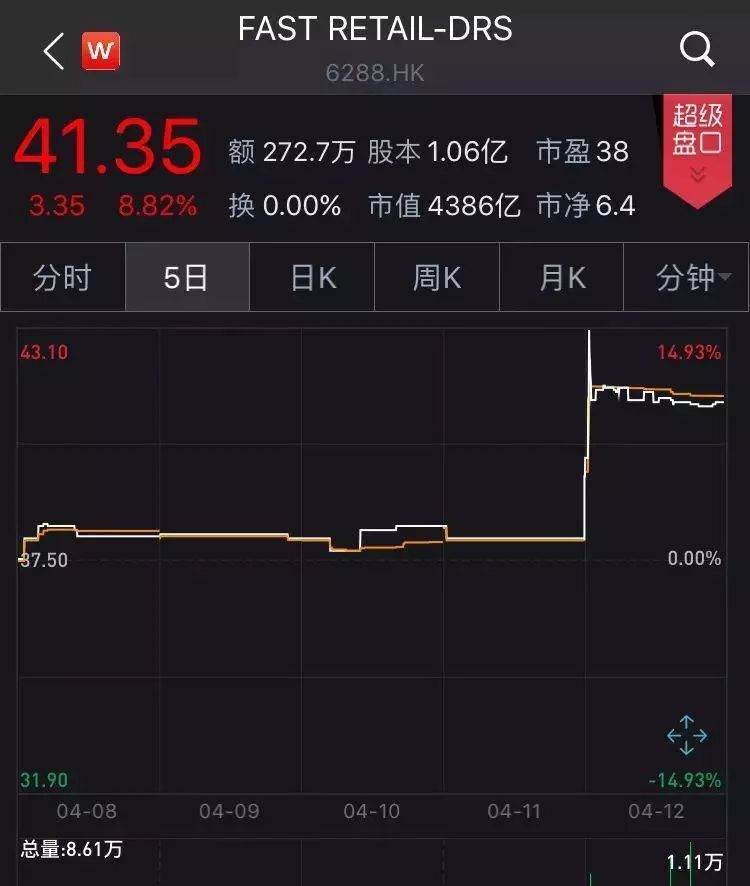Switch to the 分时 chart tab
This screenshot has width=750, height=886.
pyautogui.click(x=62, y=277)
